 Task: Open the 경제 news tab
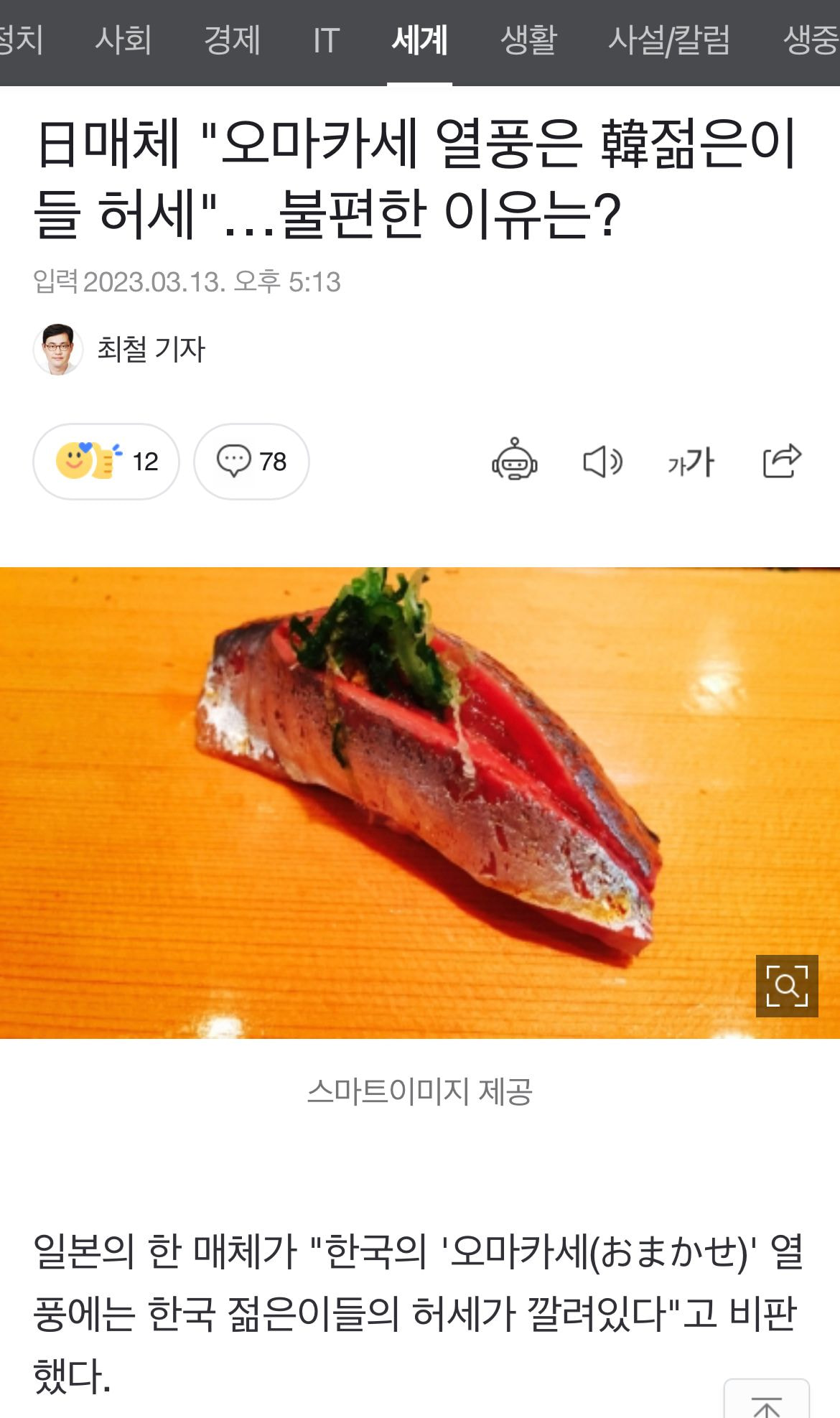point(232,40)
